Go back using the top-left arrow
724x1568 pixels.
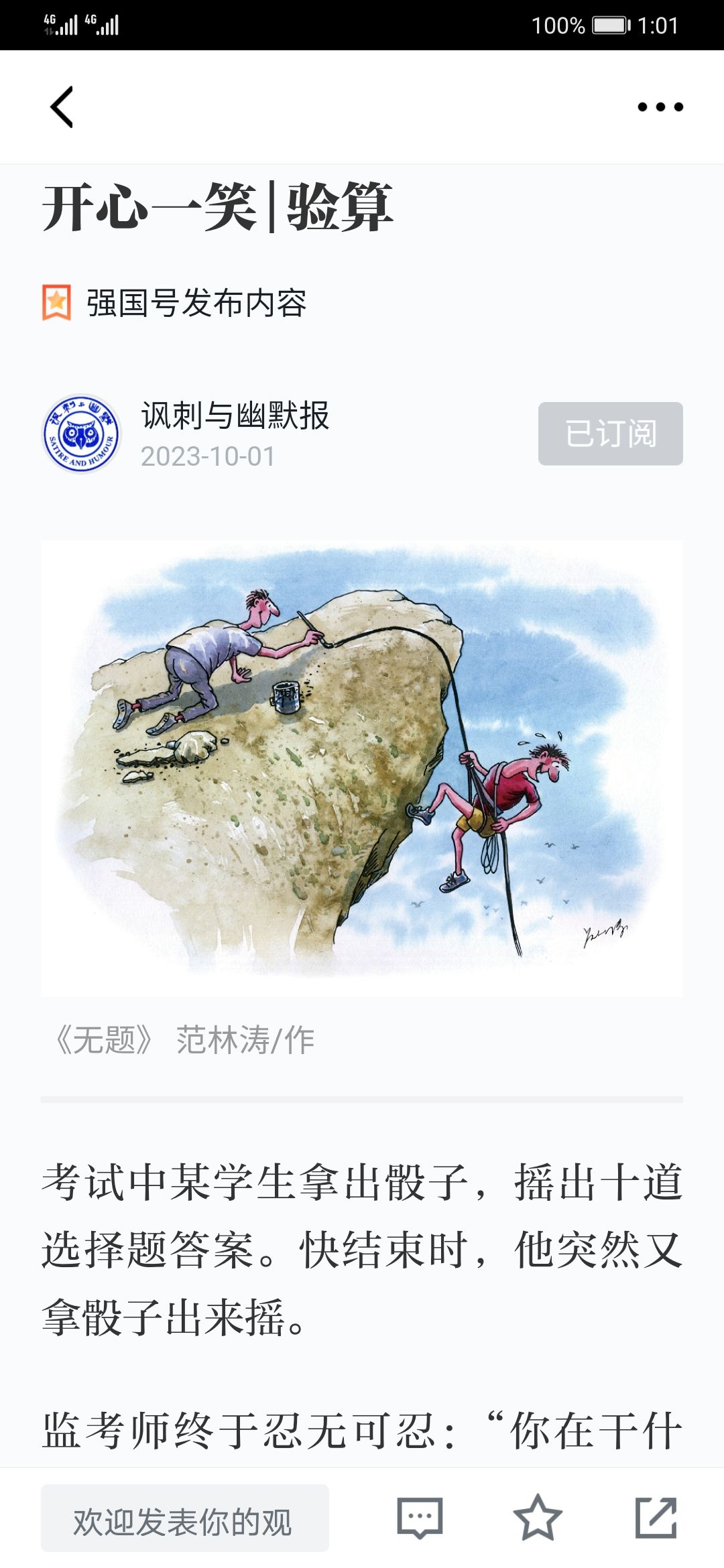coord(62,107)
